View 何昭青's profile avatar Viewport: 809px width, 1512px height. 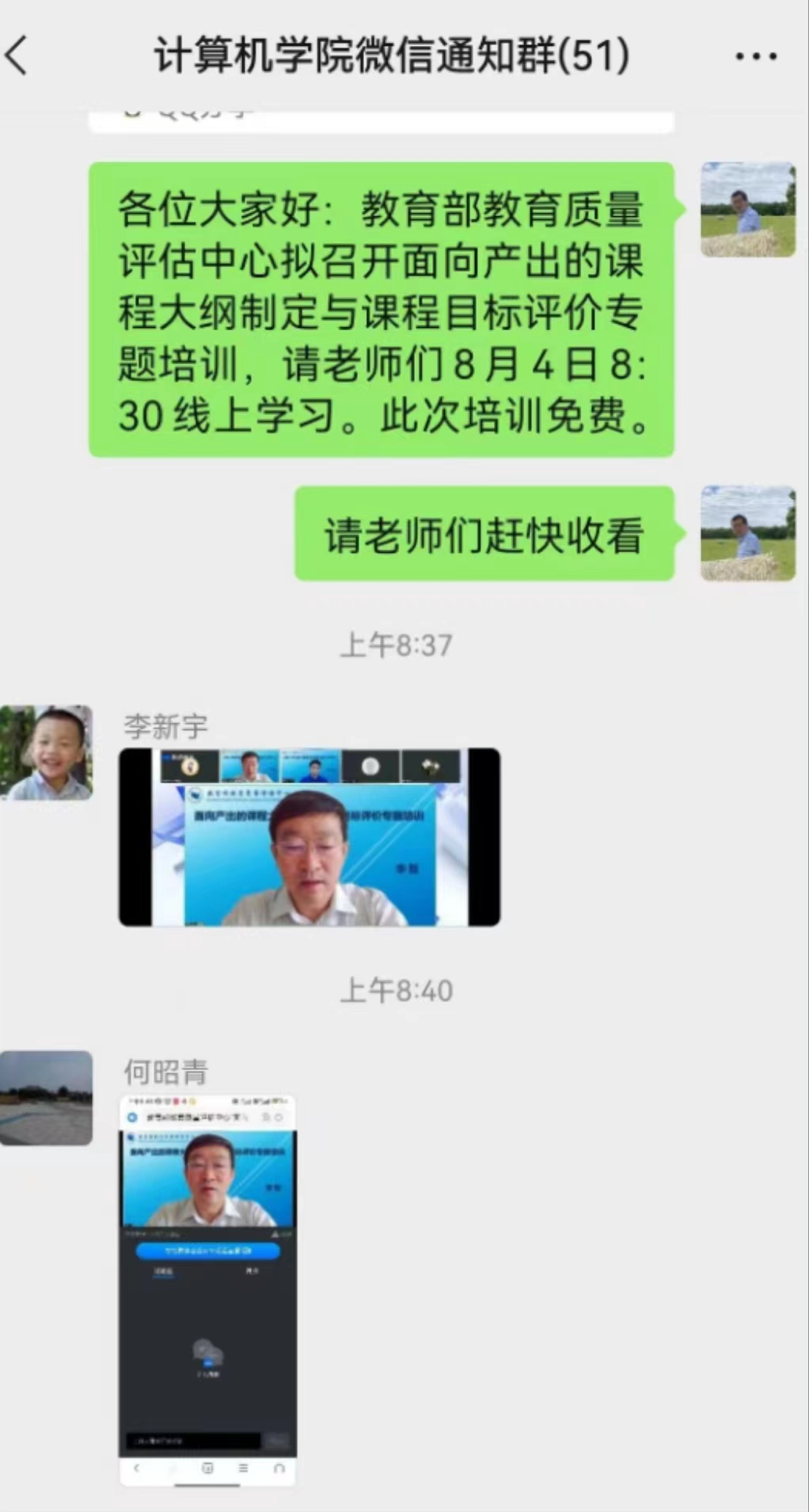pyautogui.click(x=47, y=1098)
